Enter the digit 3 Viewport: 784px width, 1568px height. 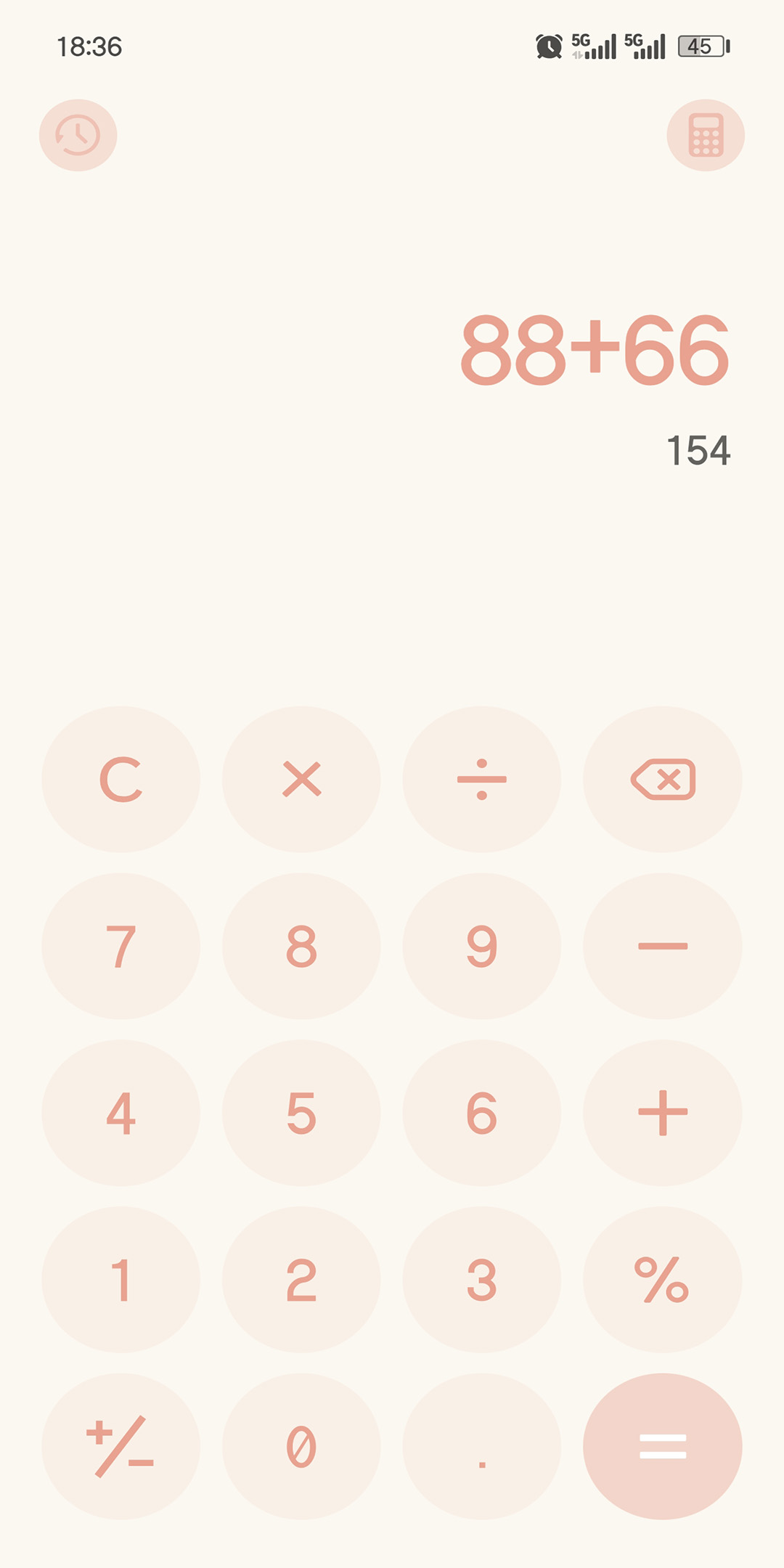coord(482,1280)
